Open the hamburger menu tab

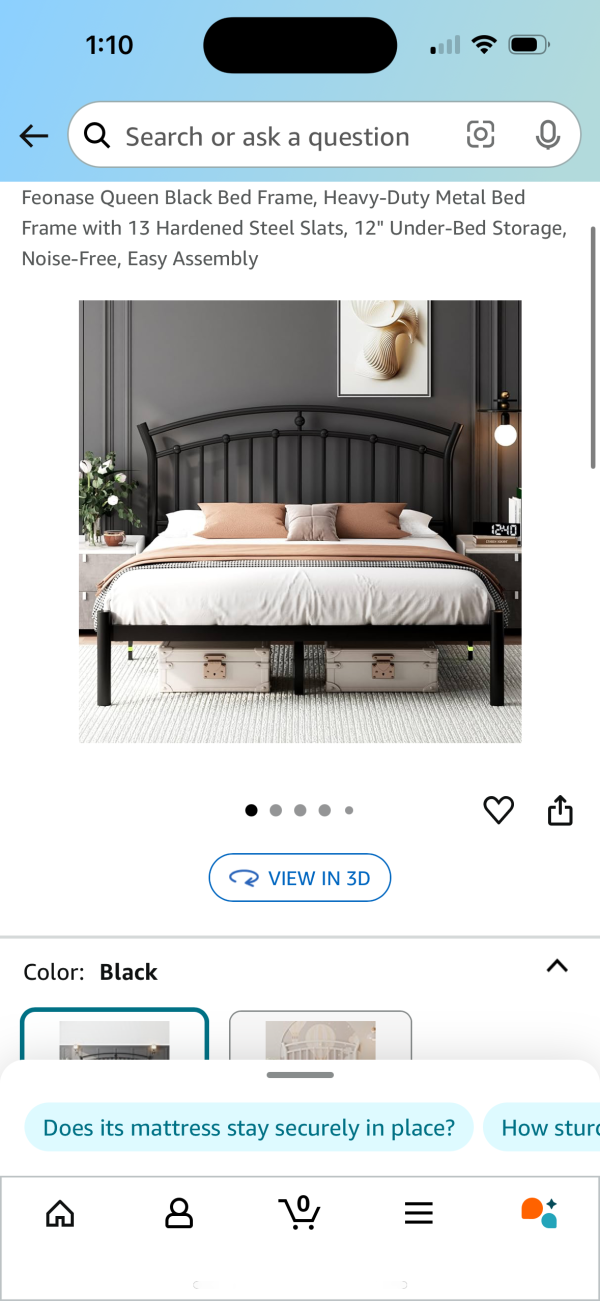(x=418, y=1213)
